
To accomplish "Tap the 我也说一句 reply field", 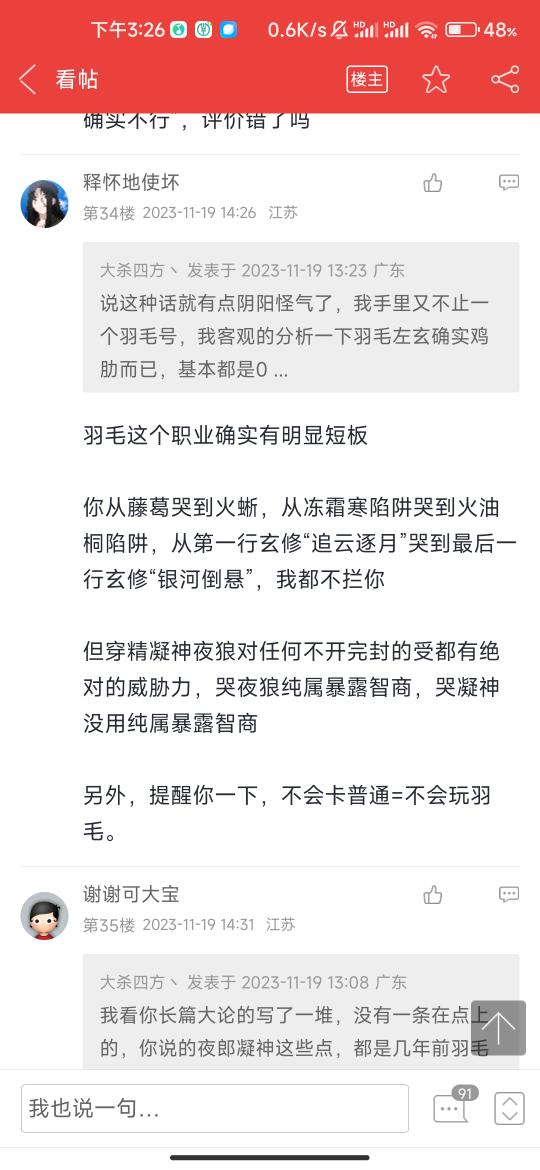I will [215, 1108].
